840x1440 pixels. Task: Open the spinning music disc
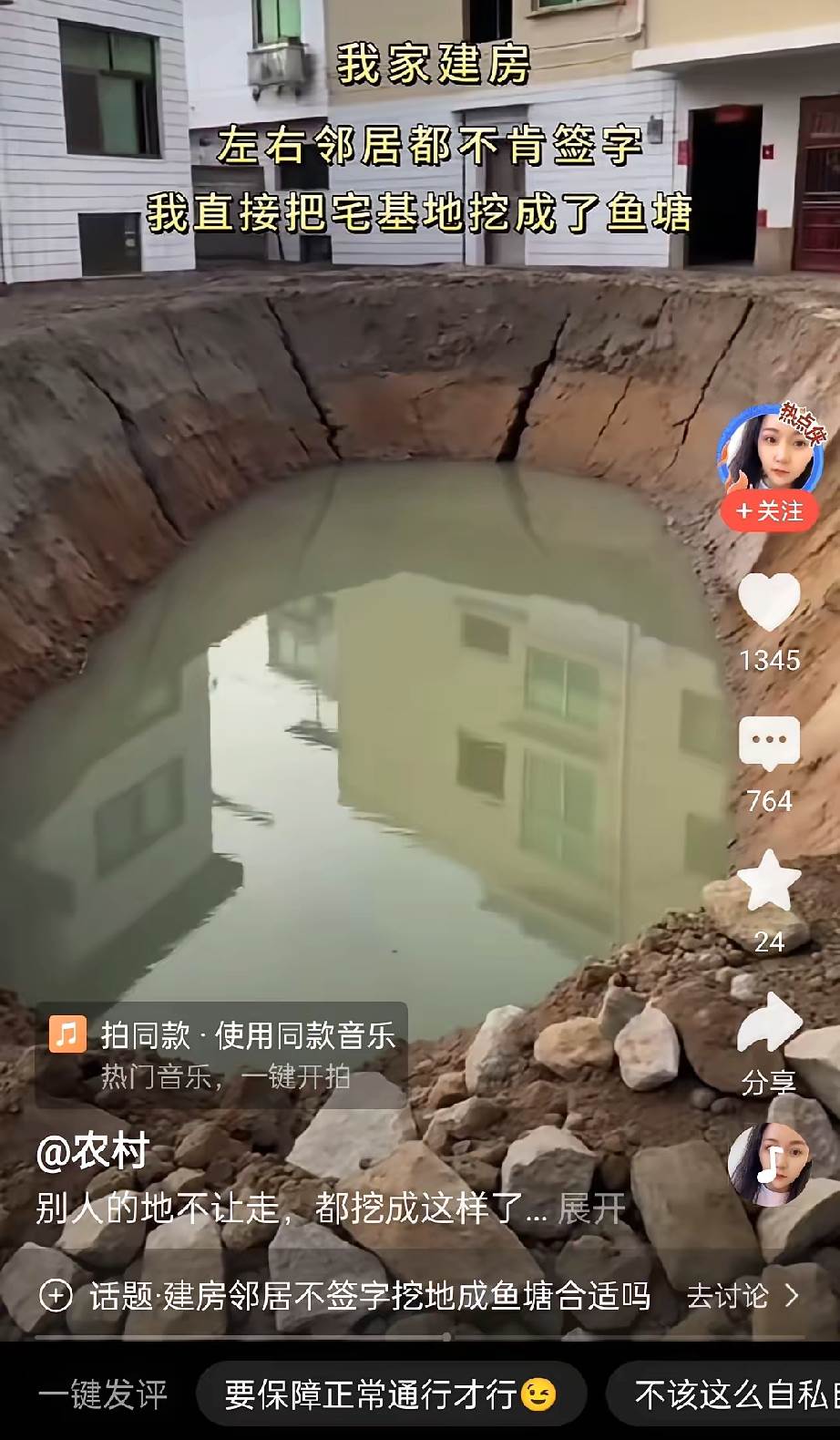770,1164
